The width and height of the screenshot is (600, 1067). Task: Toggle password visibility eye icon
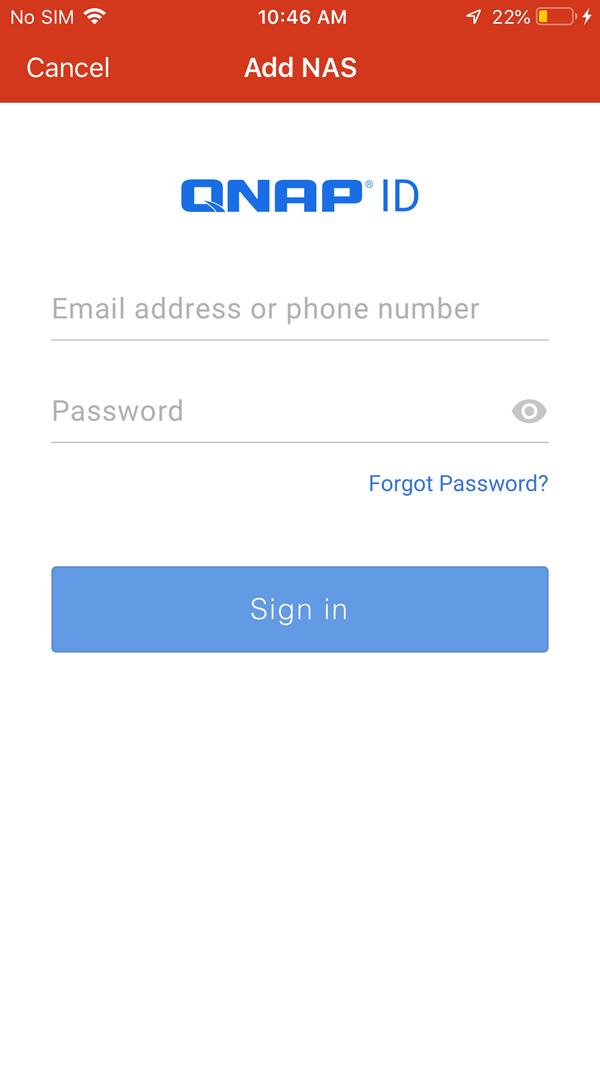coord(529,411)
